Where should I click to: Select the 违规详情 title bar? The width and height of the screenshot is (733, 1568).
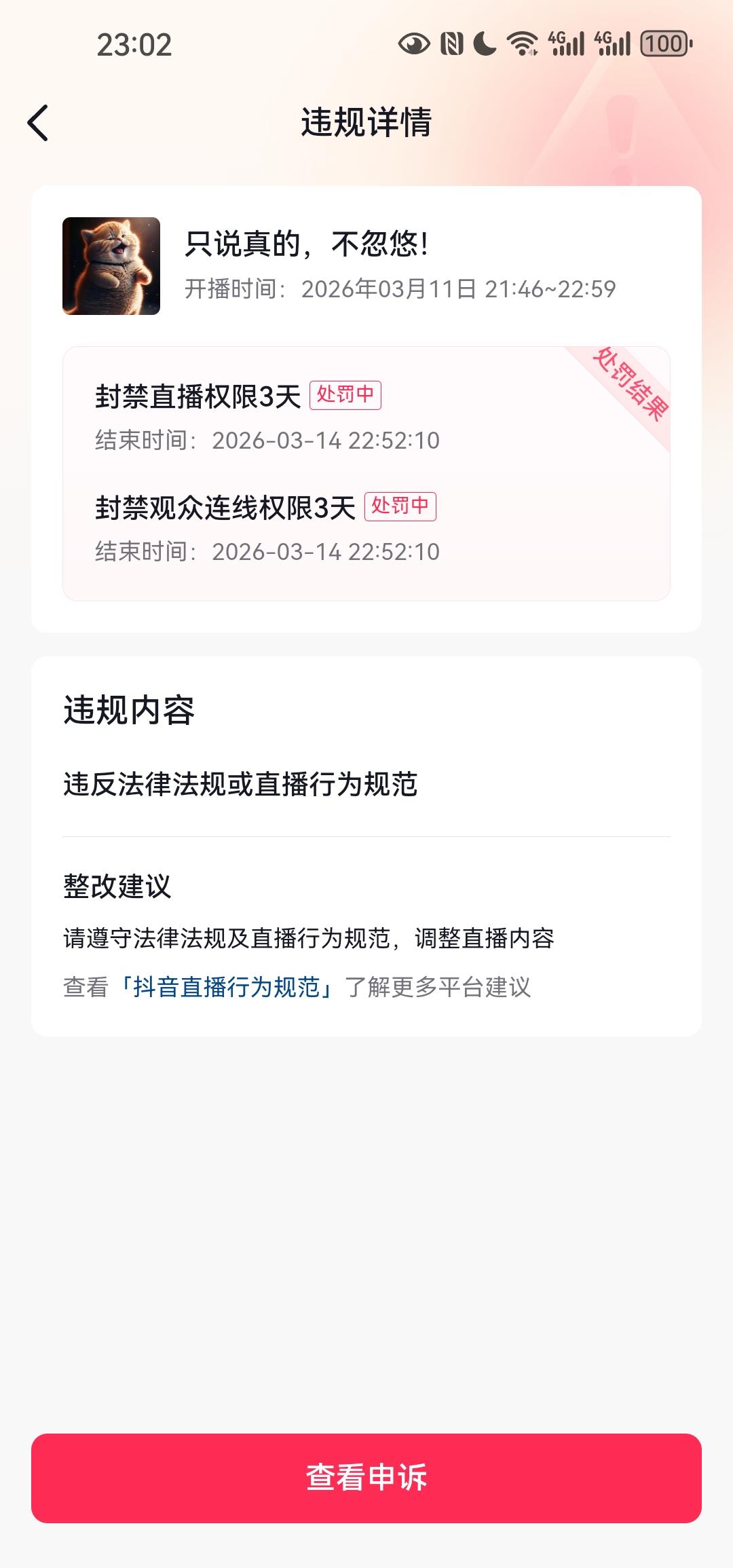(x=366, y=122)
